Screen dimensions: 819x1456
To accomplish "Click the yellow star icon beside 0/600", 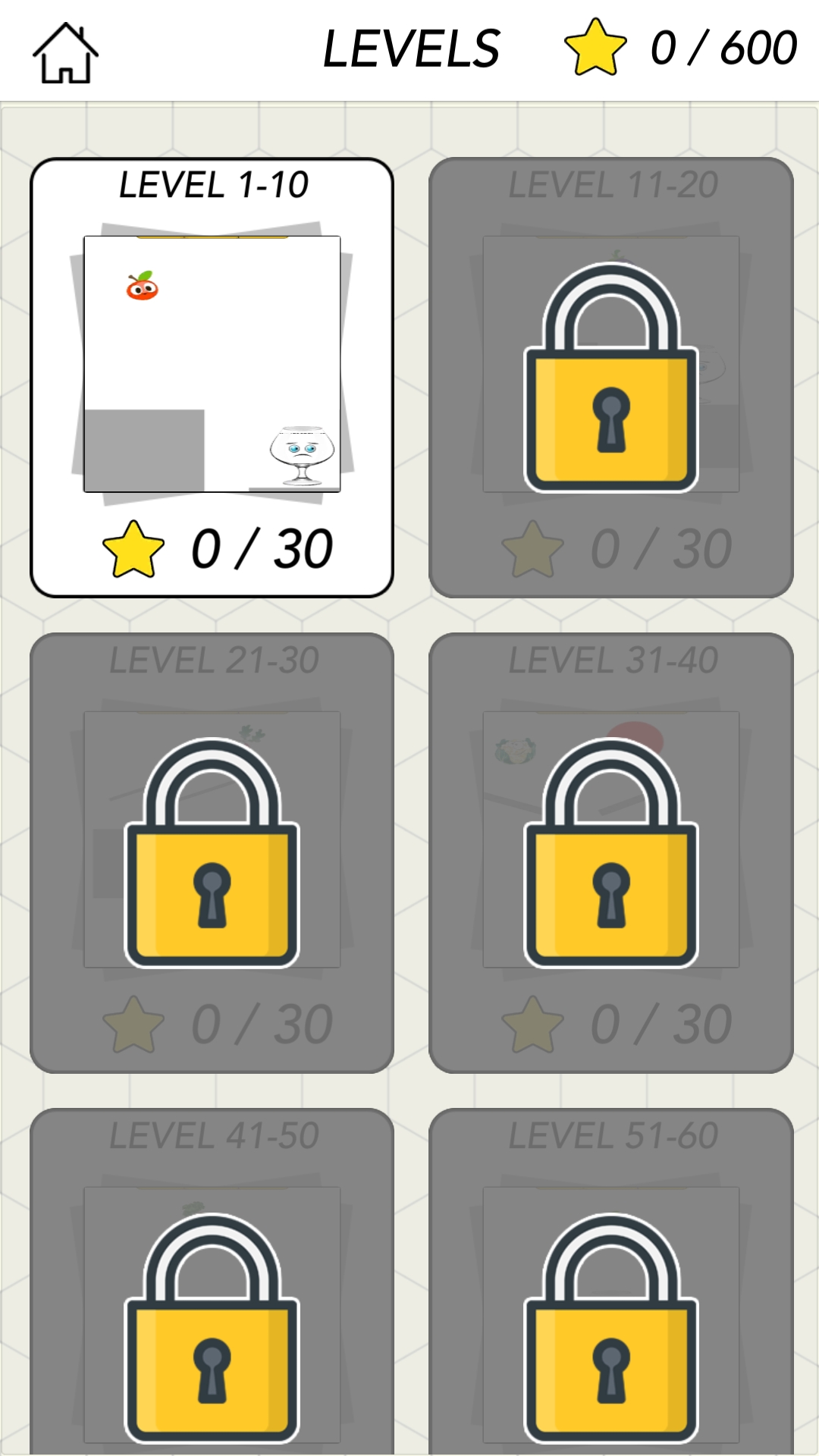I will (596, 48).
